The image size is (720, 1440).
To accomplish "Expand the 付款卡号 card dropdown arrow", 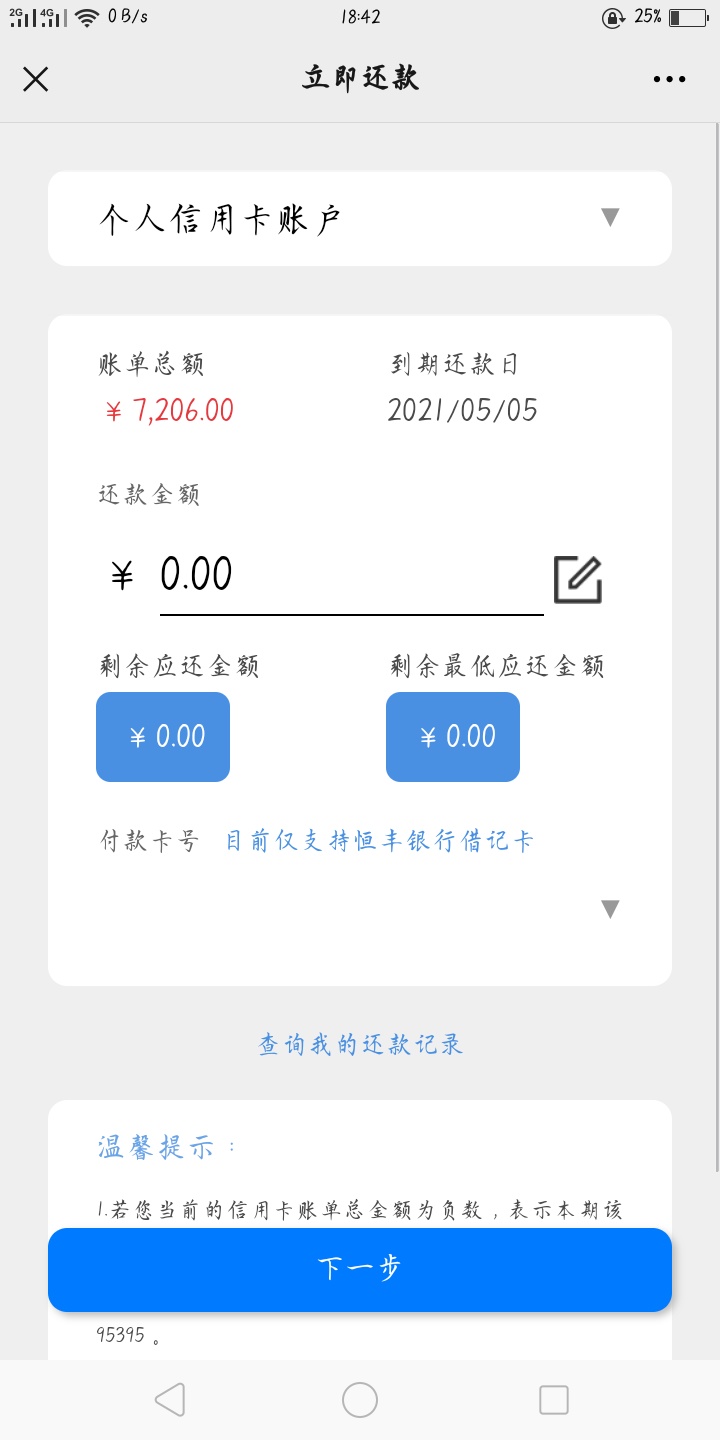I will click(x=610, y=909).
